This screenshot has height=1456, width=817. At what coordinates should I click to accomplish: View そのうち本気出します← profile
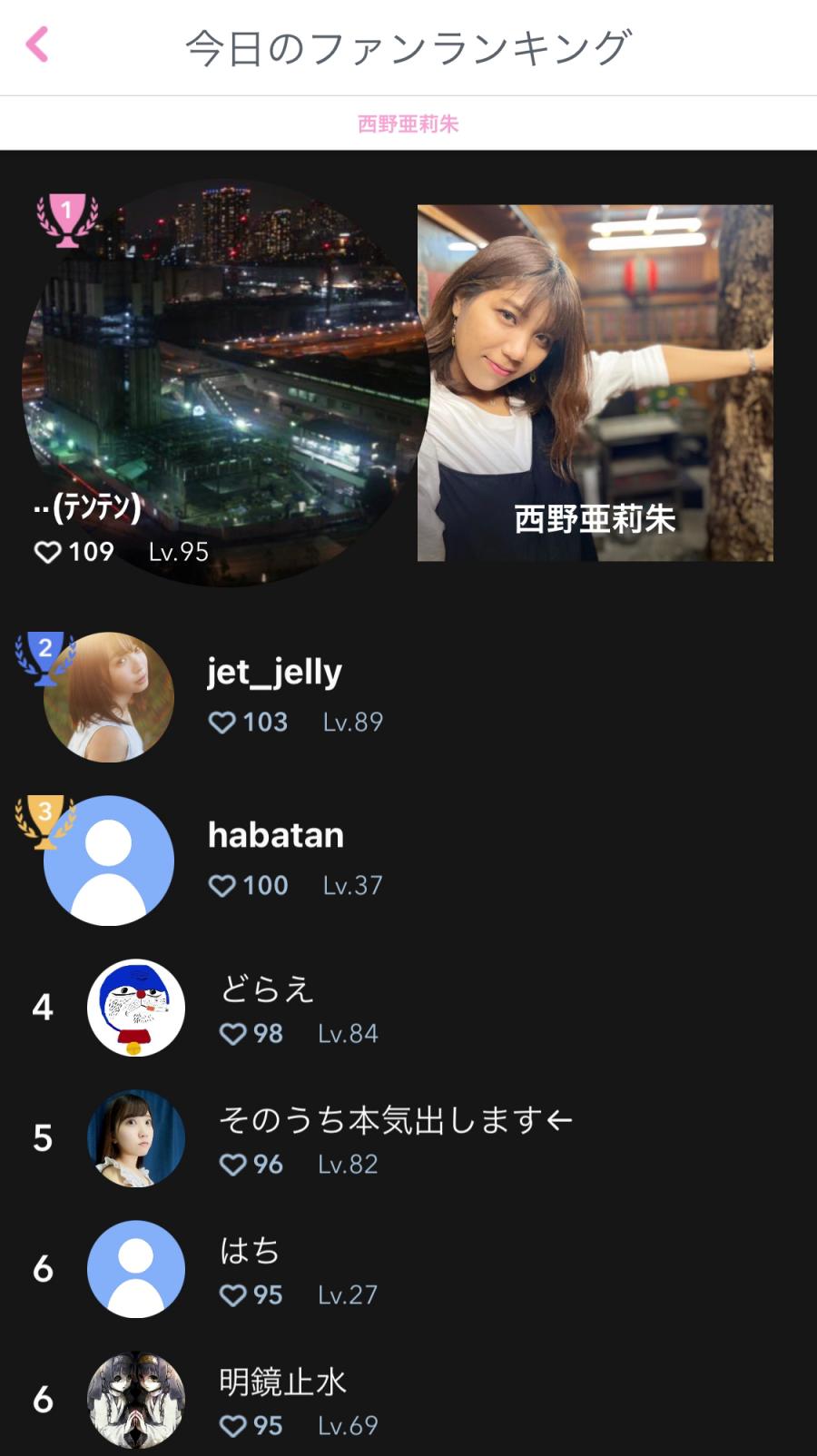coord(395,1138)
